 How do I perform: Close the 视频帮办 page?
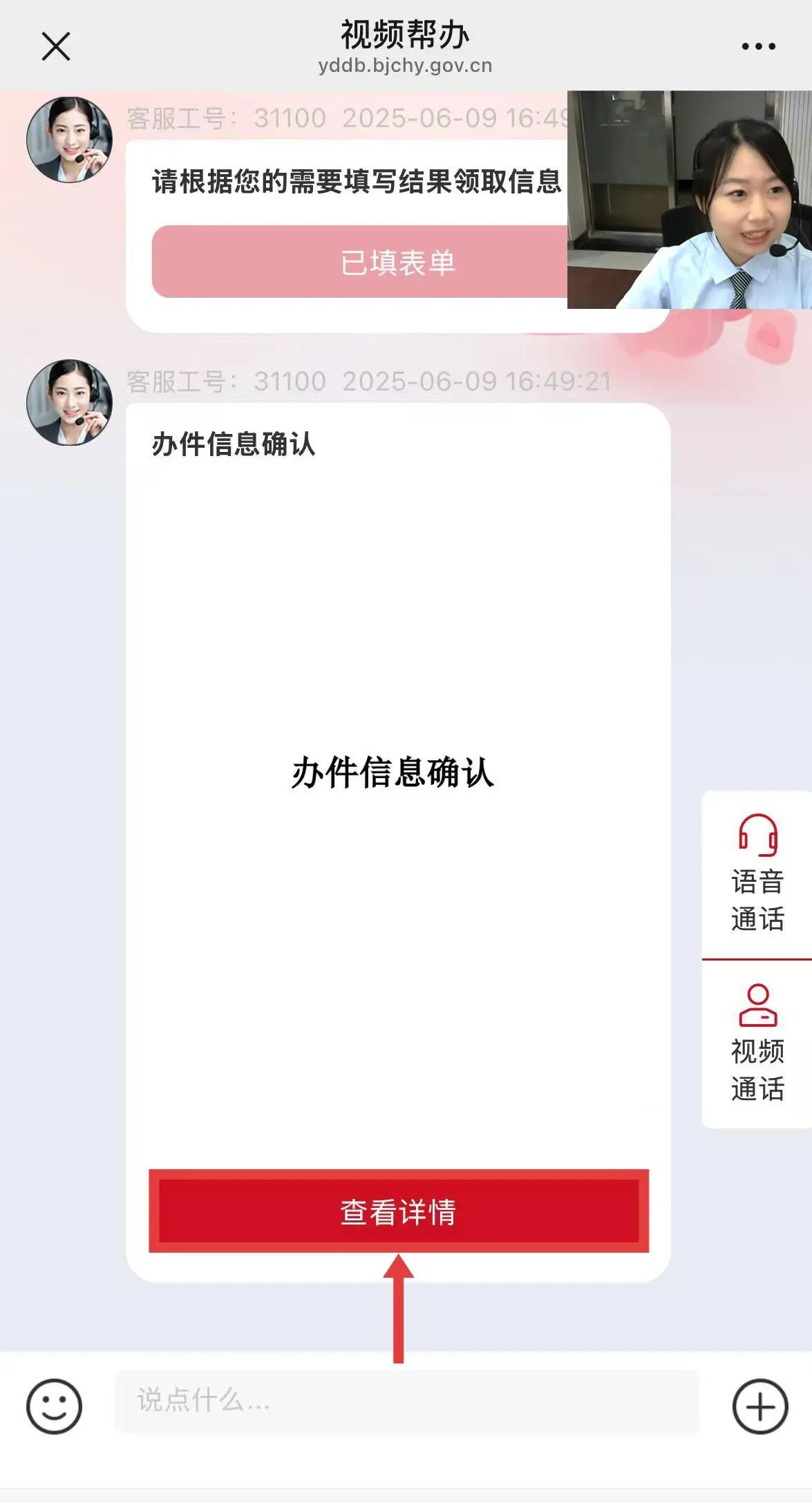point(56,47)
